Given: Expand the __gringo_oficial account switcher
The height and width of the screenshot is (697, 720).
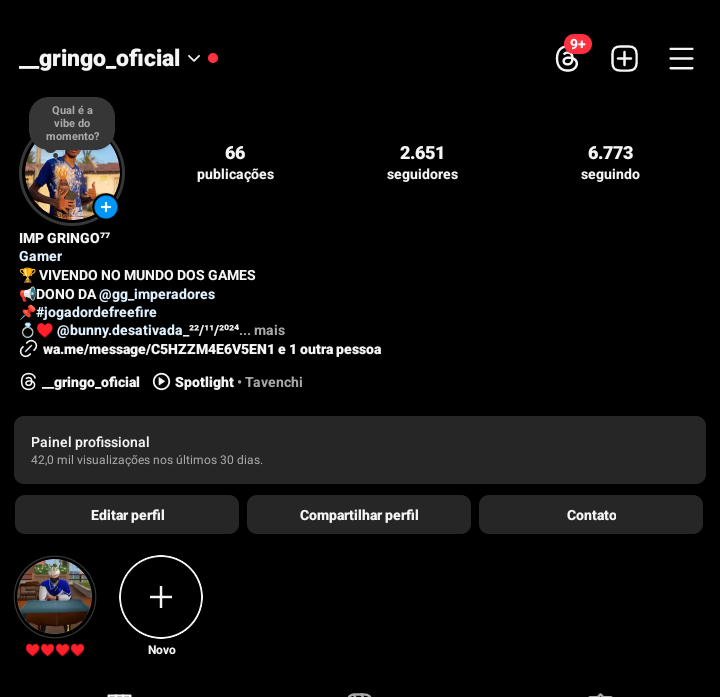Looking at the screenshot, I should coord(194,59).
